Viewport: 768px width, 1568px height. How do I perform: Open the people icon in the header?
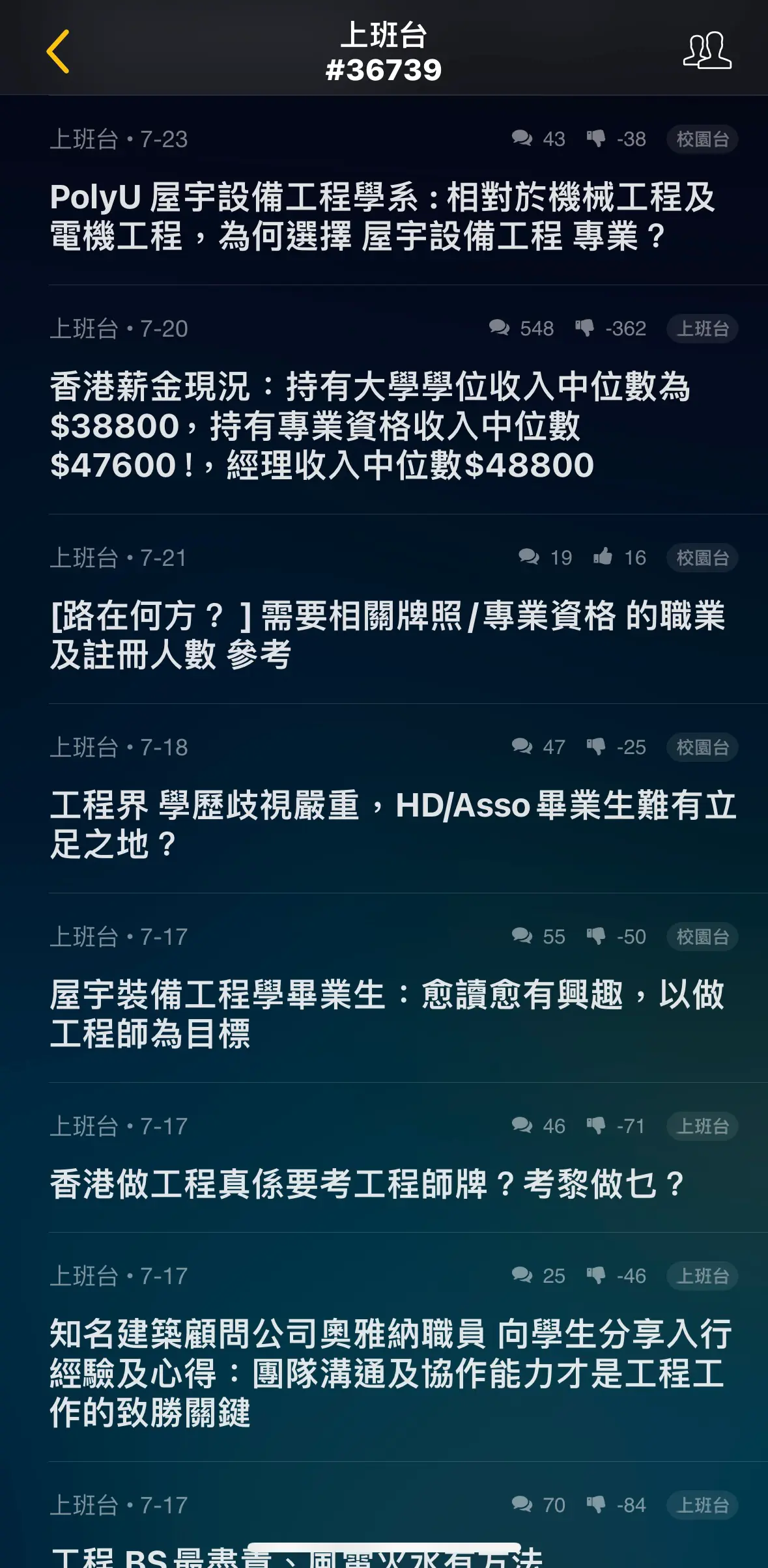[x=707, y=50]
